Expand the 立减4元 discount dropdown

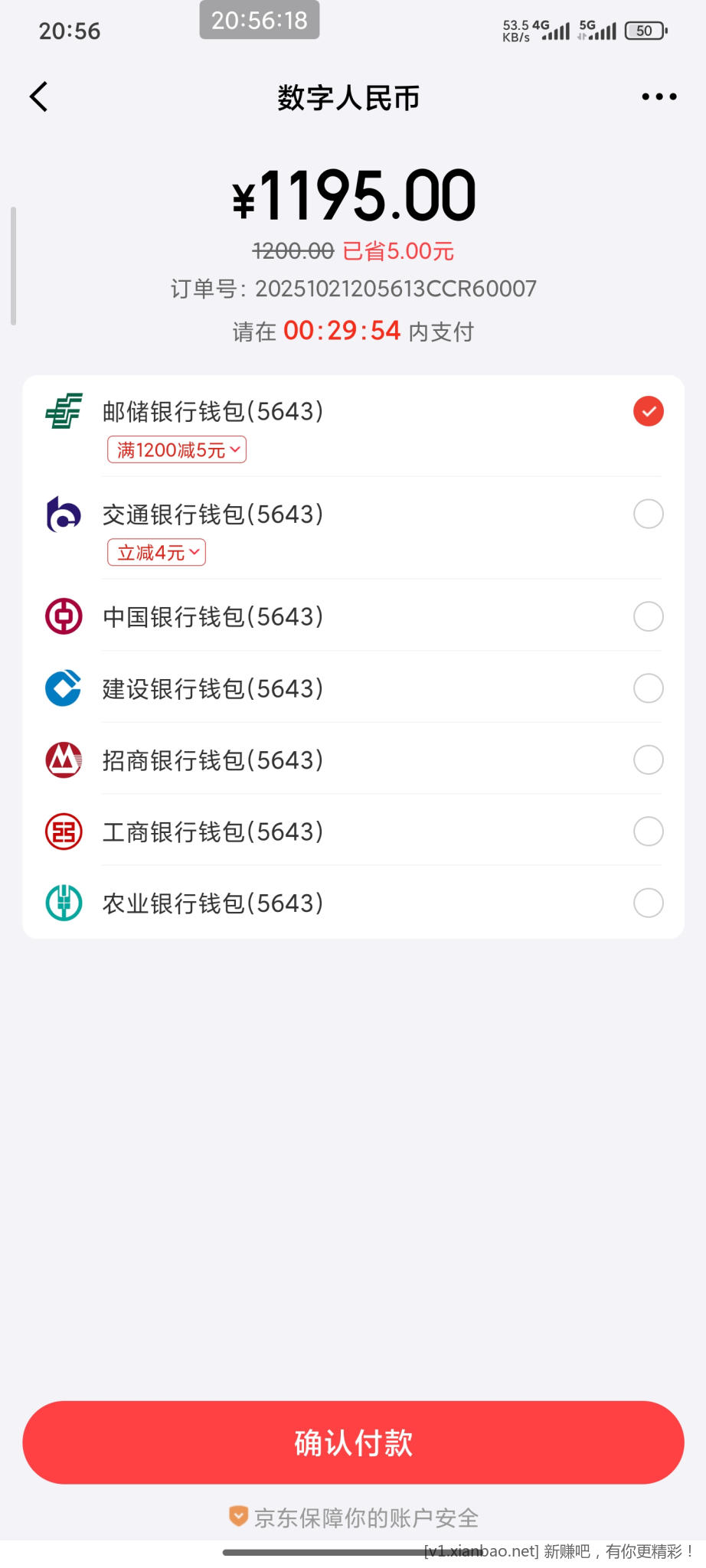[157, 553]
